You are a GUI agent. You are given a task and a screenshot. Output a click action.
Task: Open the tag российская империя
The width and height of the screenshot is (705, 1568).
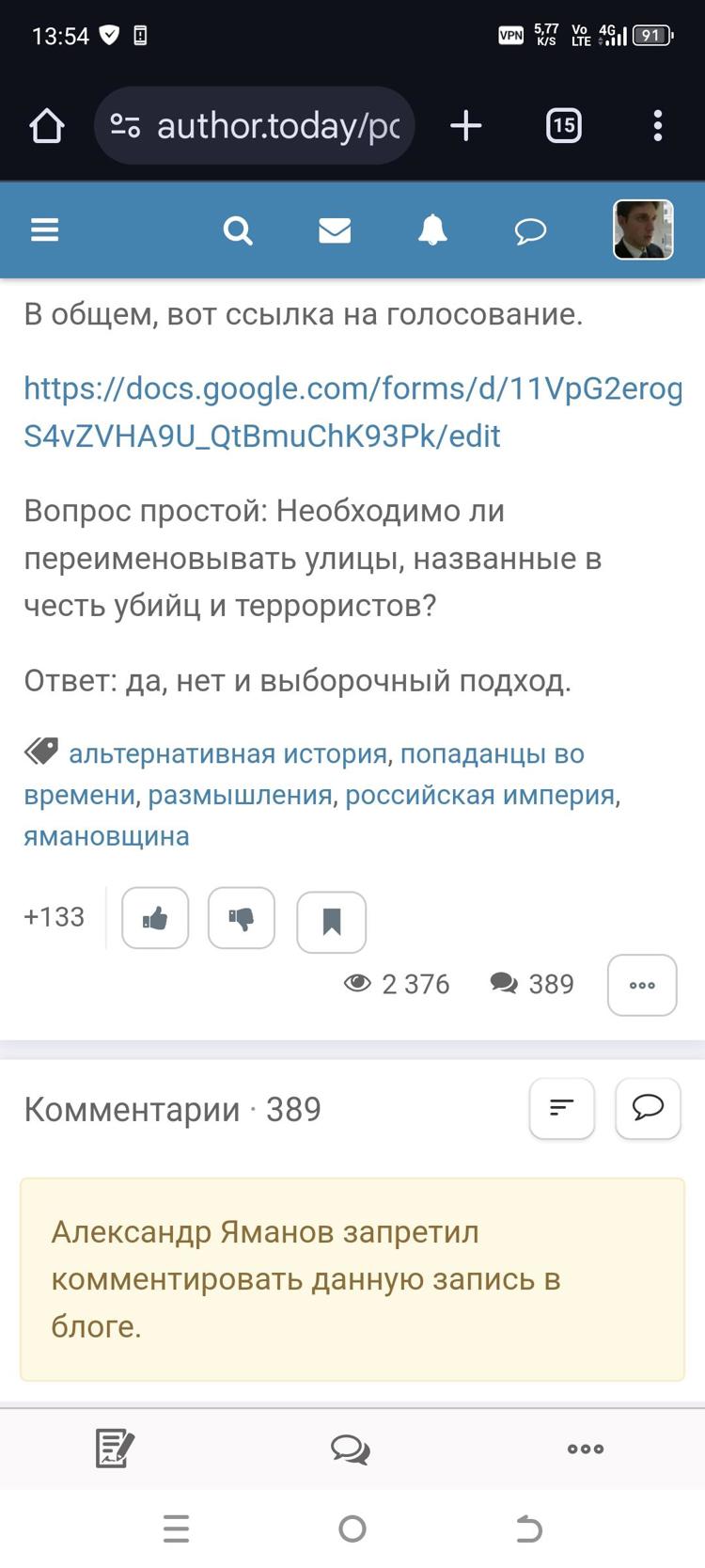pos(480,795)
